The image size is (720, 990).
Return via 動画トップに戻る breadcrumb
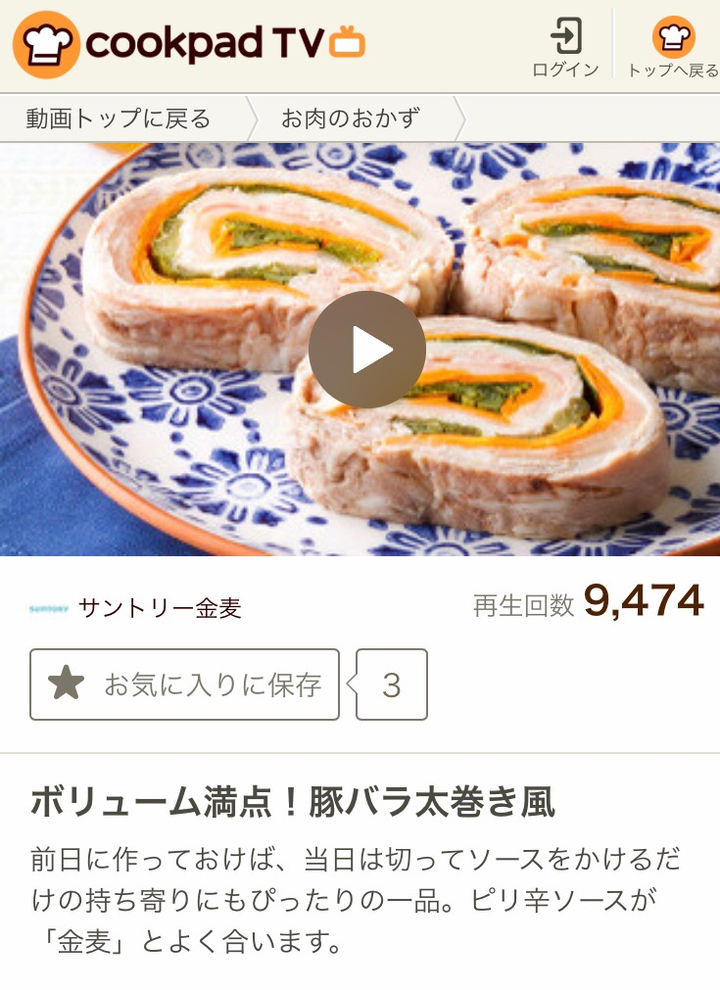(x=118, y=119)
